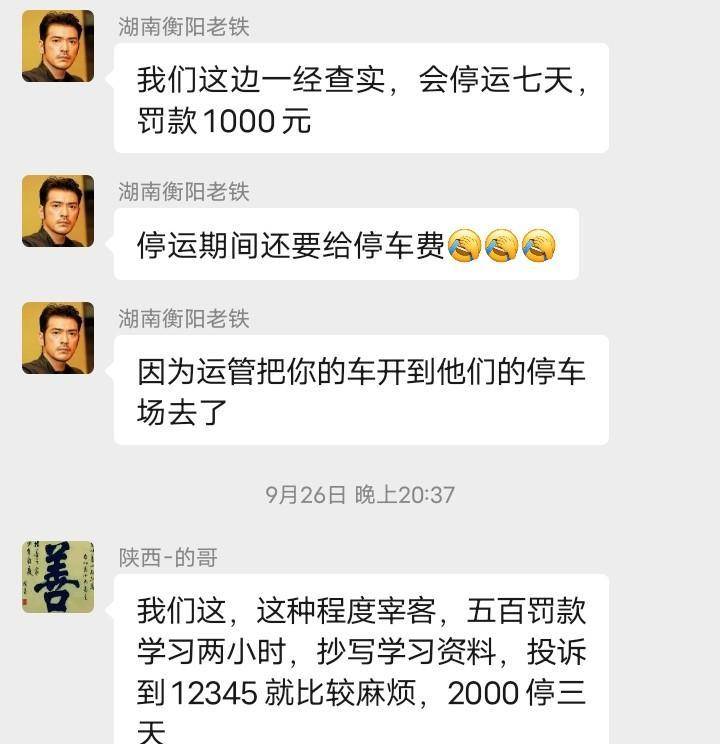This screenshot has height=744, width=720.
Task: View profile from avatar beside 因为运管 message
Action: [x=58, y=338]
